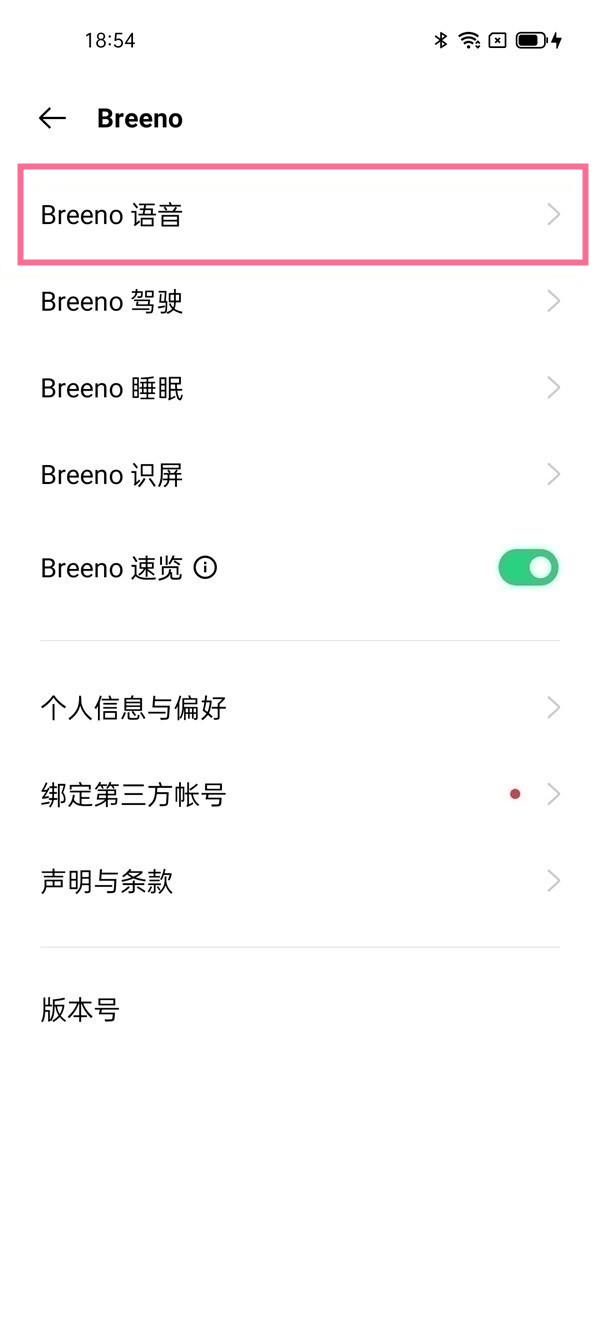Open Breeno 睡眠 settings
Screen dimensions: 600x1333
pyautogui.click(x=300, y=388)
